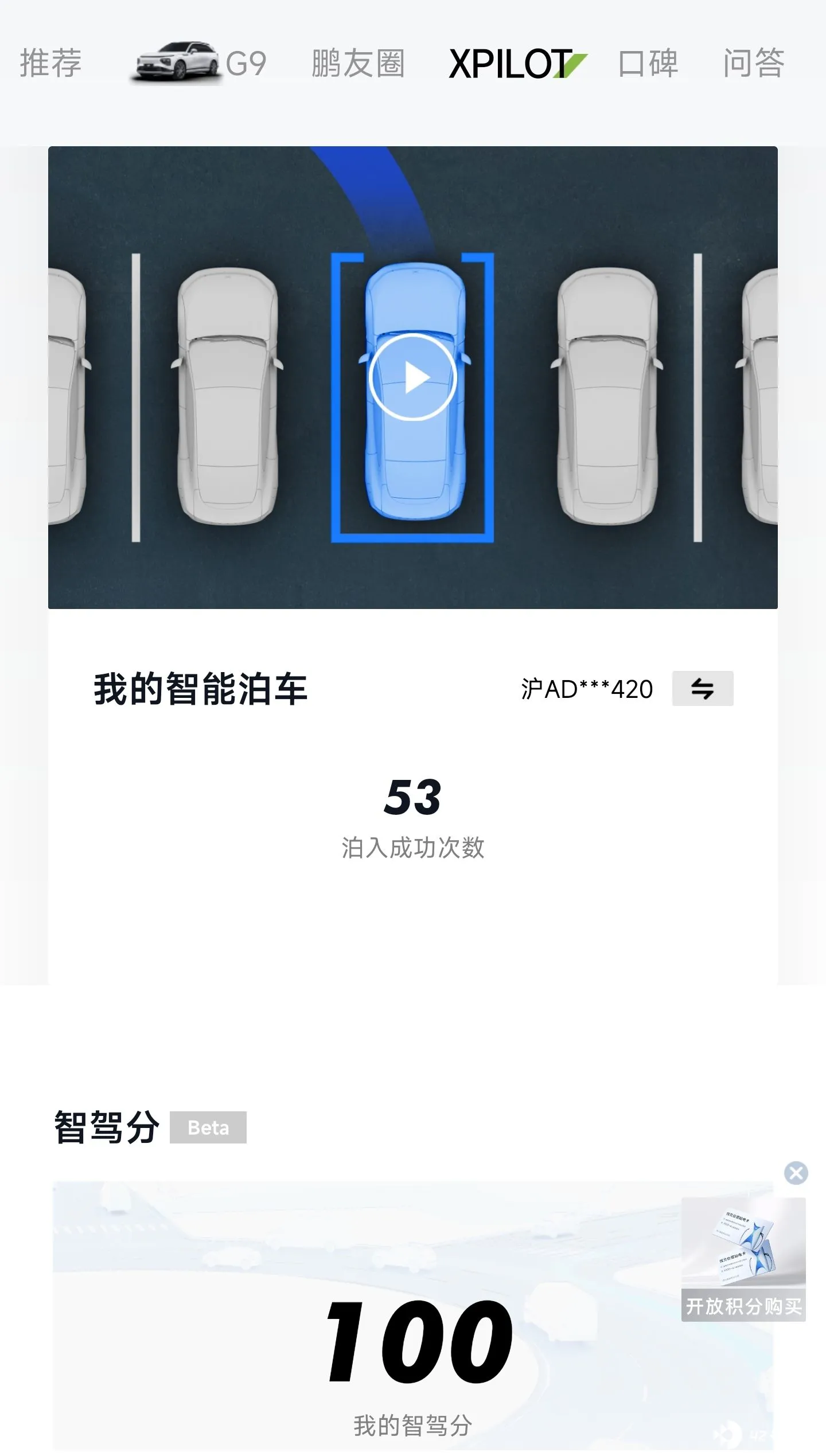
Task: Switch to the 口碑 tab
Action: tap(648, 63)
